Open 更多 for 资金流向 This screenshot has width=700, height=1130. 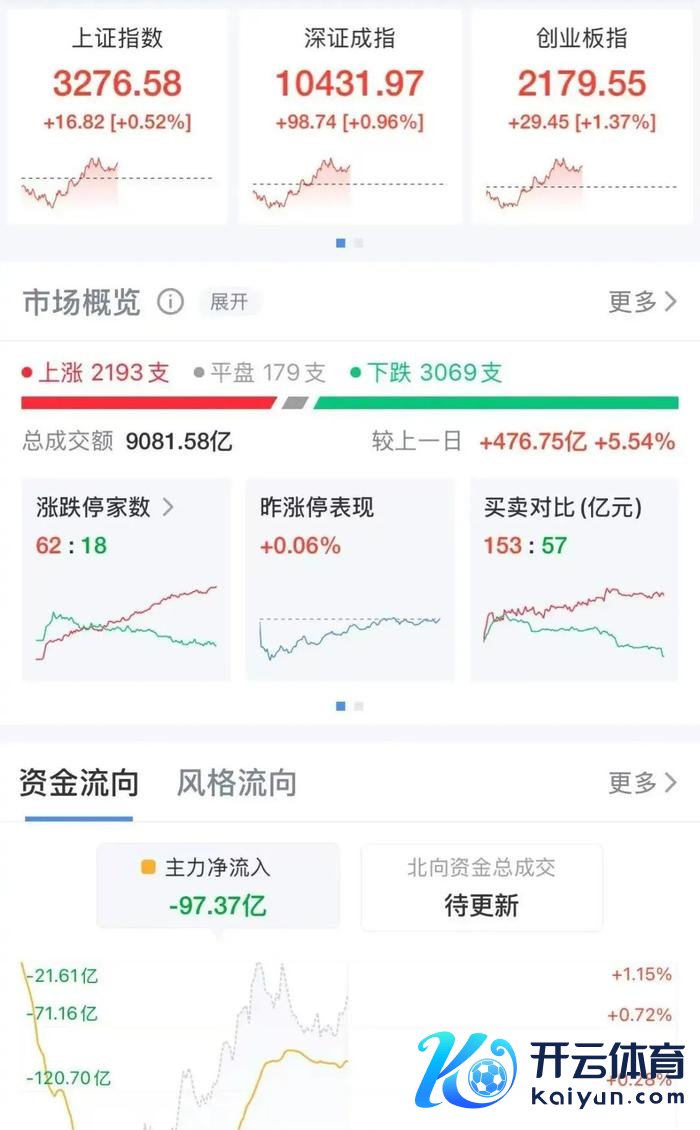(x=642, y=783)
